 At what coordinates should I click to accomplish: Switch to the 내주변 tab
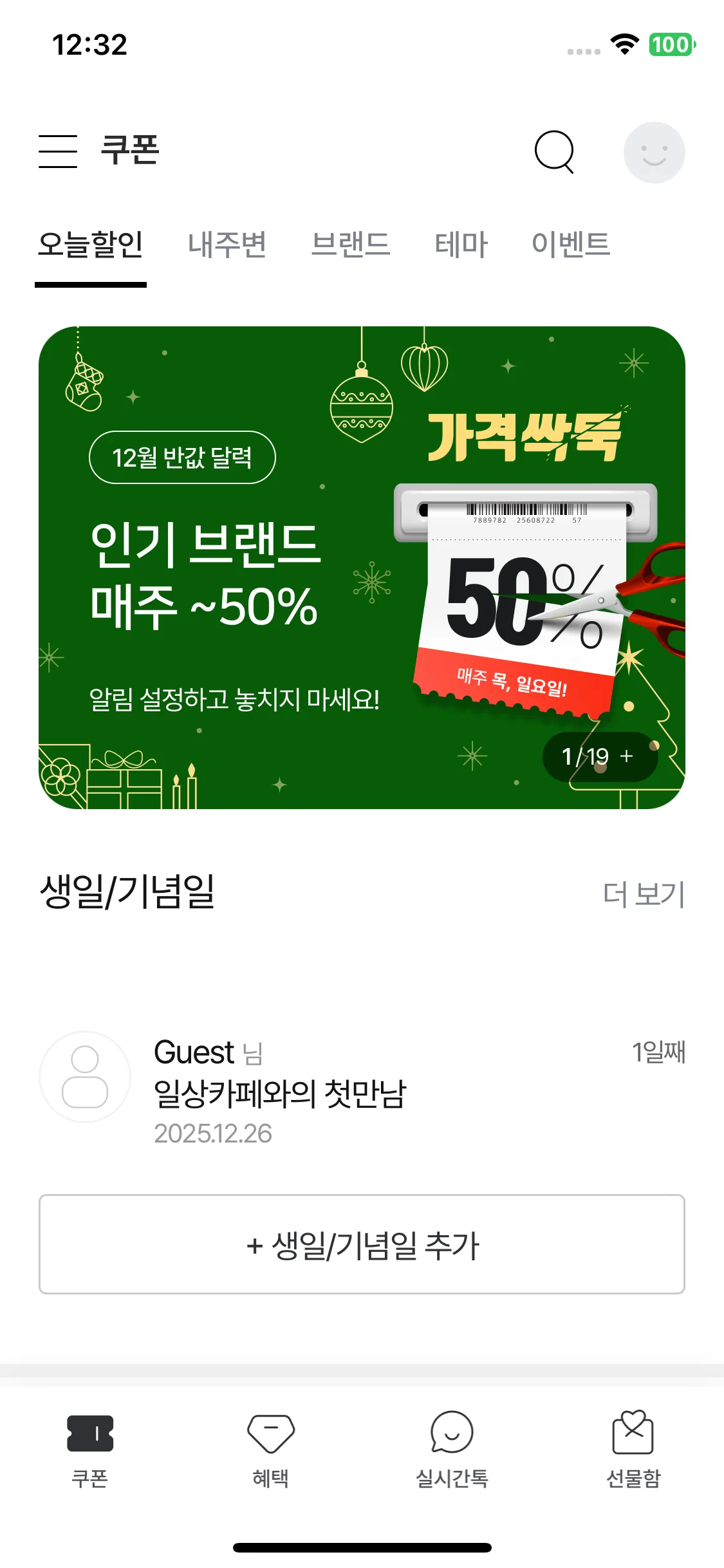(227, 245)
